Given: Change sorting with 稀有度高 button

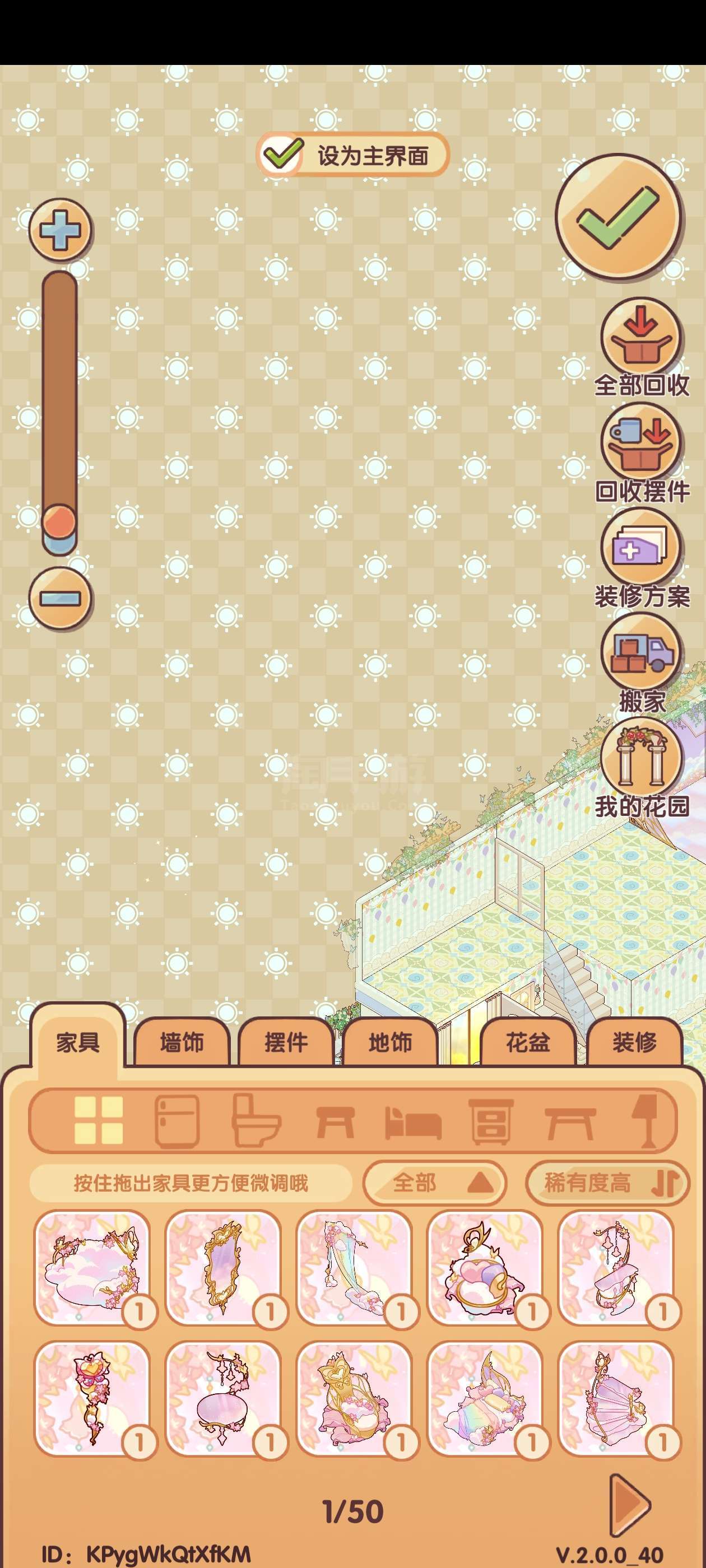Looking at the screenshot, I should point(607,1183).
